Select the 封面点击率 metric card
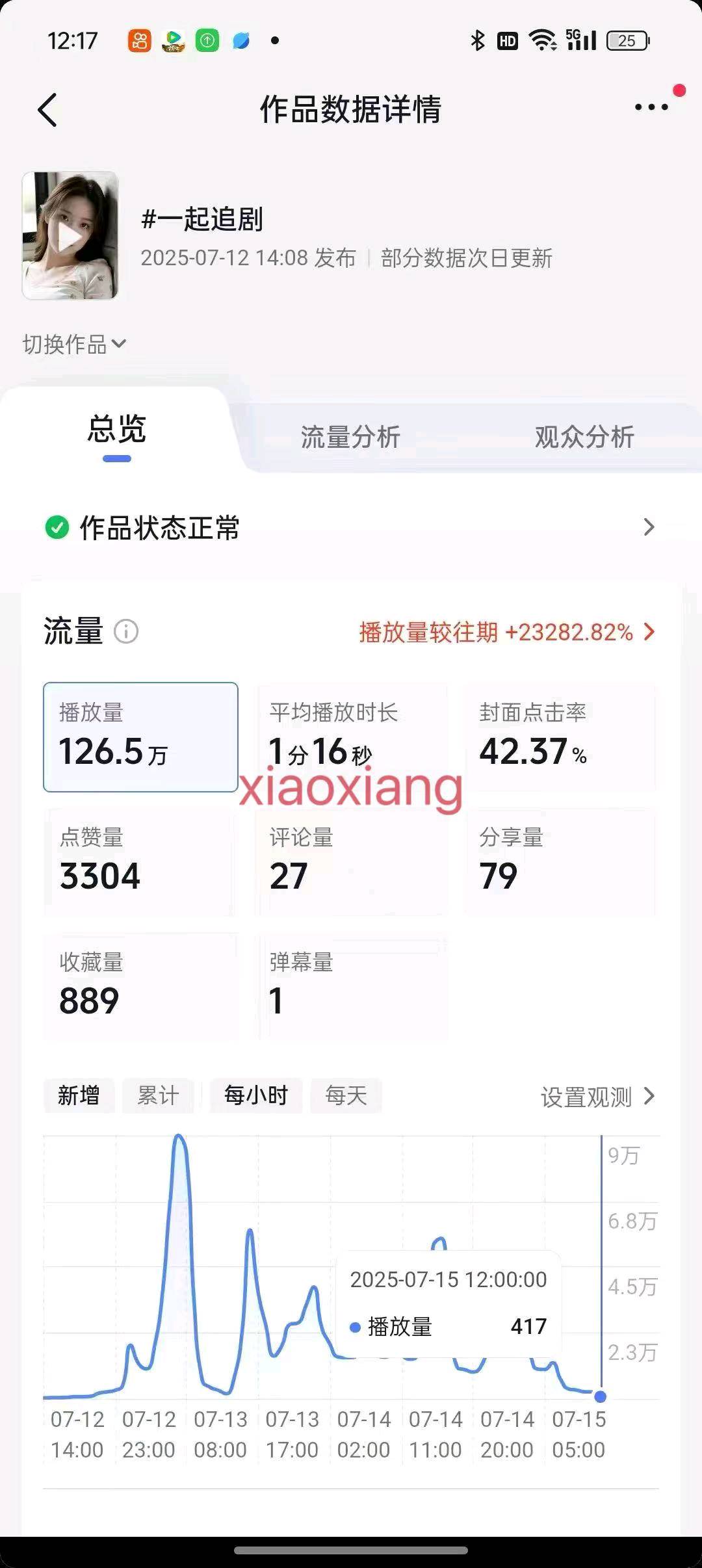This screenshot has height=1568, width=702. coord(560,737)
